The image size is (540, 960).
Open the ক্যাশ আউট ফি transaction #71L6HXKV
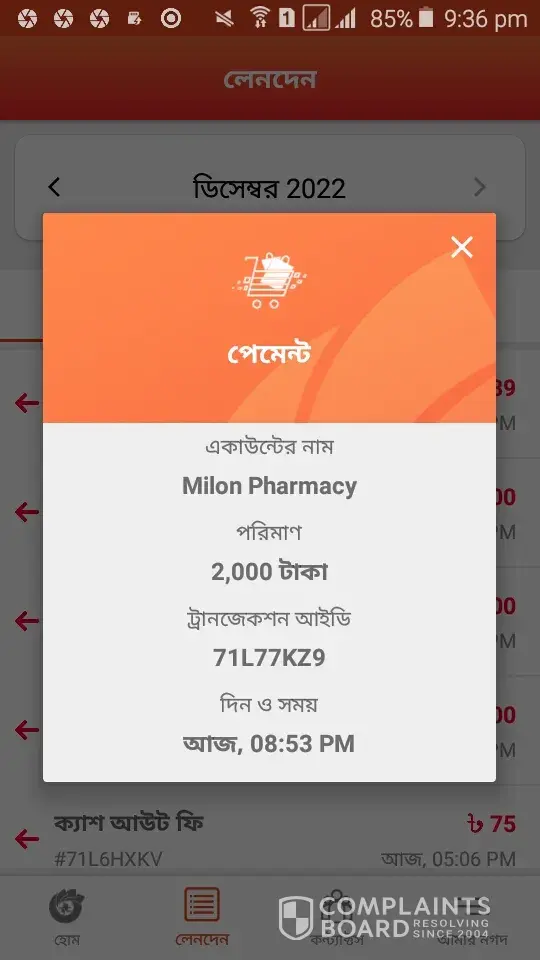[x=270, y=838]
